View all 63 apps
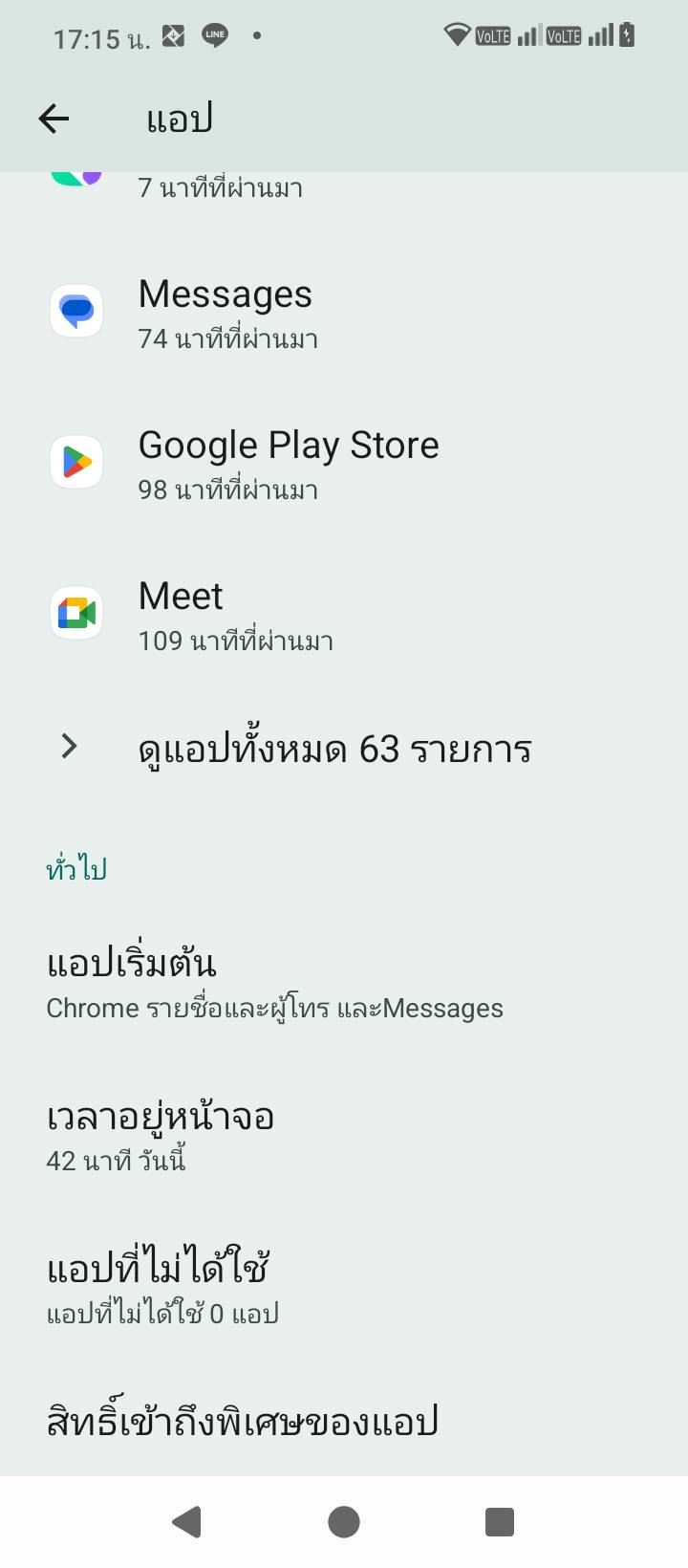This screenshot has height=1568, width=688. pyautogui.click(x=344, y=749)
